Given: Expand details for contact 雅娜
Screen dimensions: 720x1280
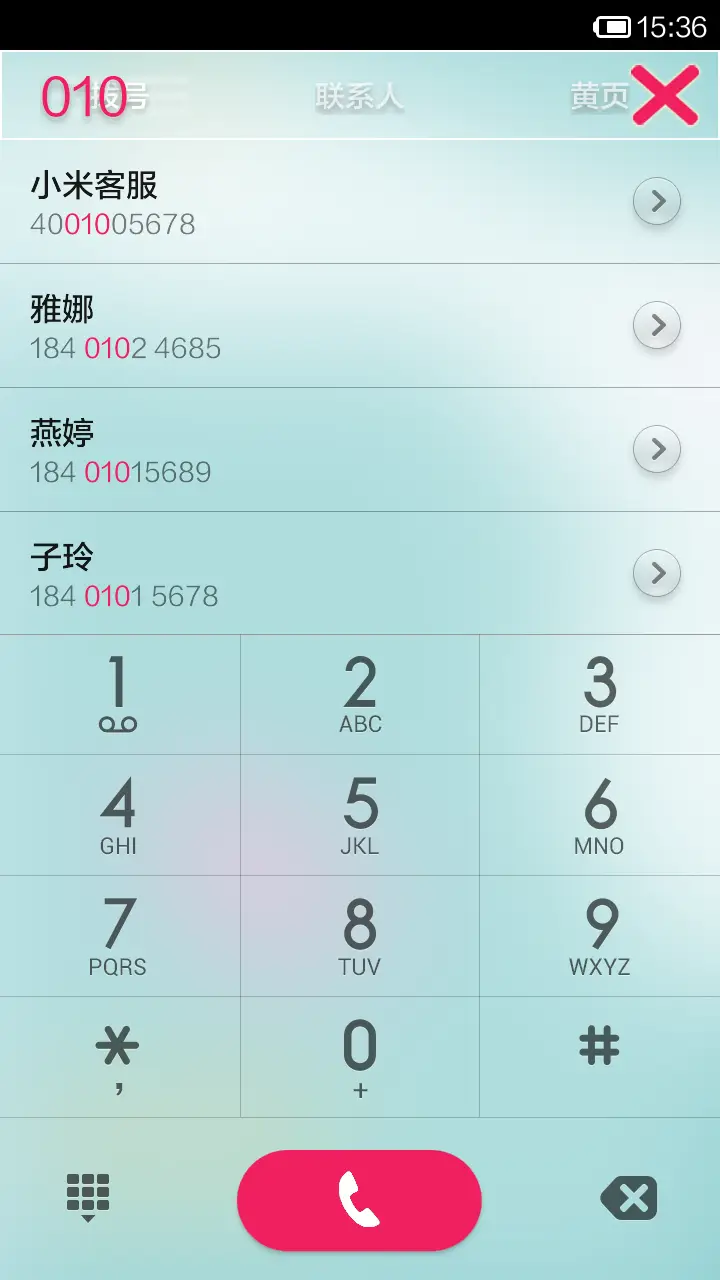Looking at the screenshot, I should 657,325.
